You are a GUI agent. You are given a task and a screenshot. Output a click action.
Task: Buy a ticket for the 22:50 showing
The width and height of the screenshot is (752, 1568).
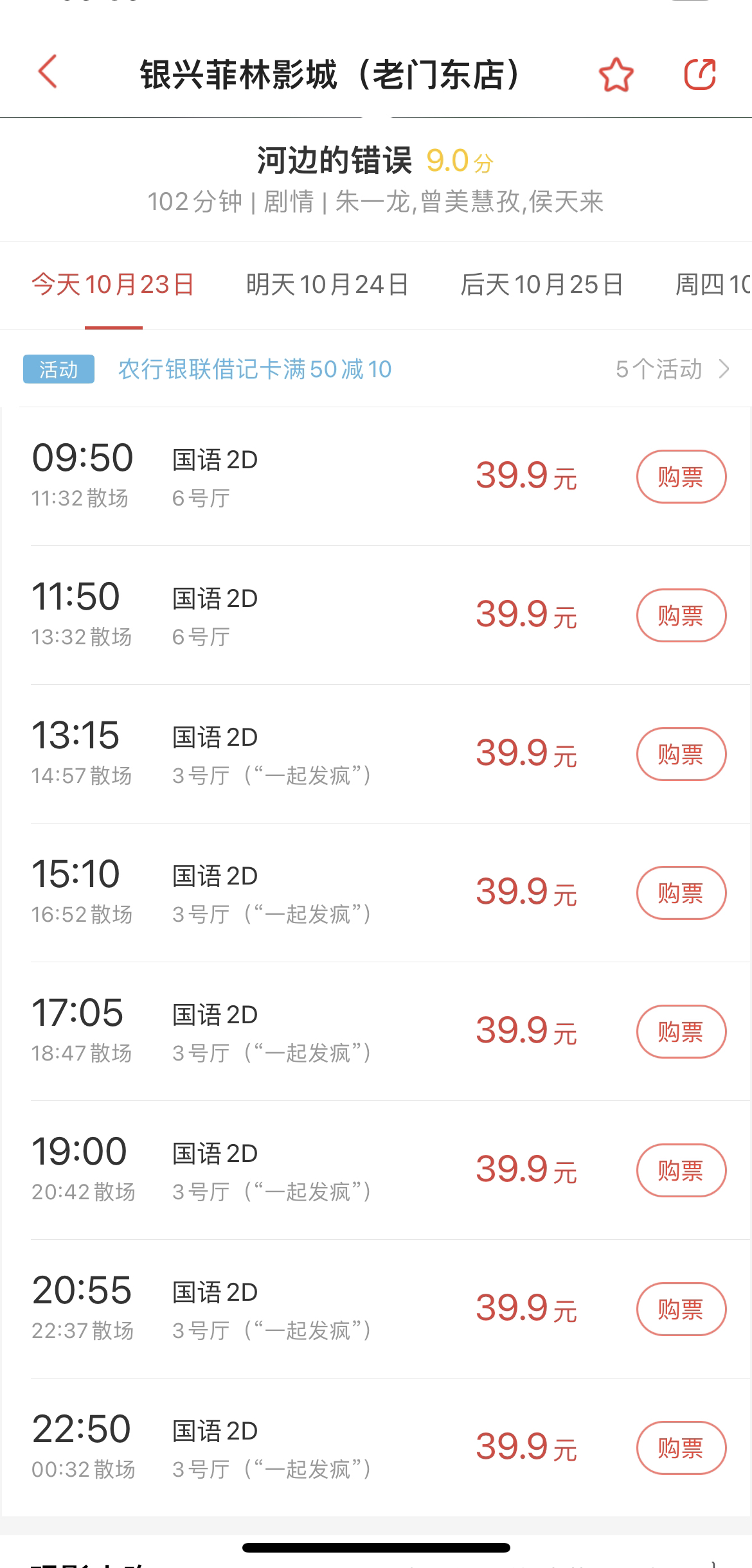(681, 1448)
